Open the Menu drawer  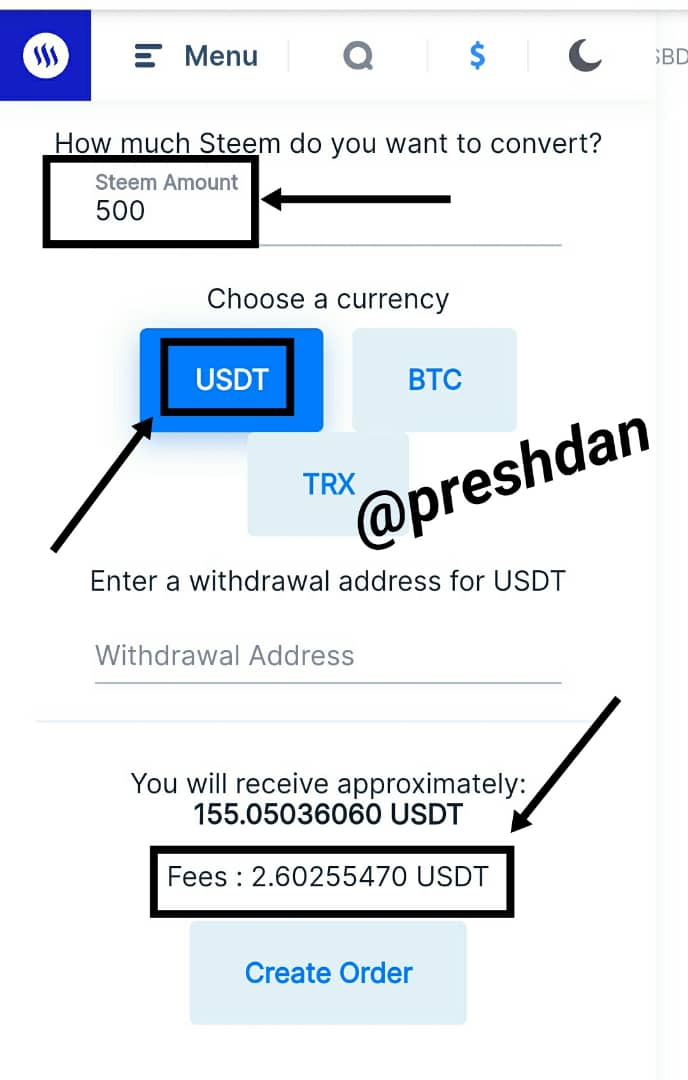point(196,56)
